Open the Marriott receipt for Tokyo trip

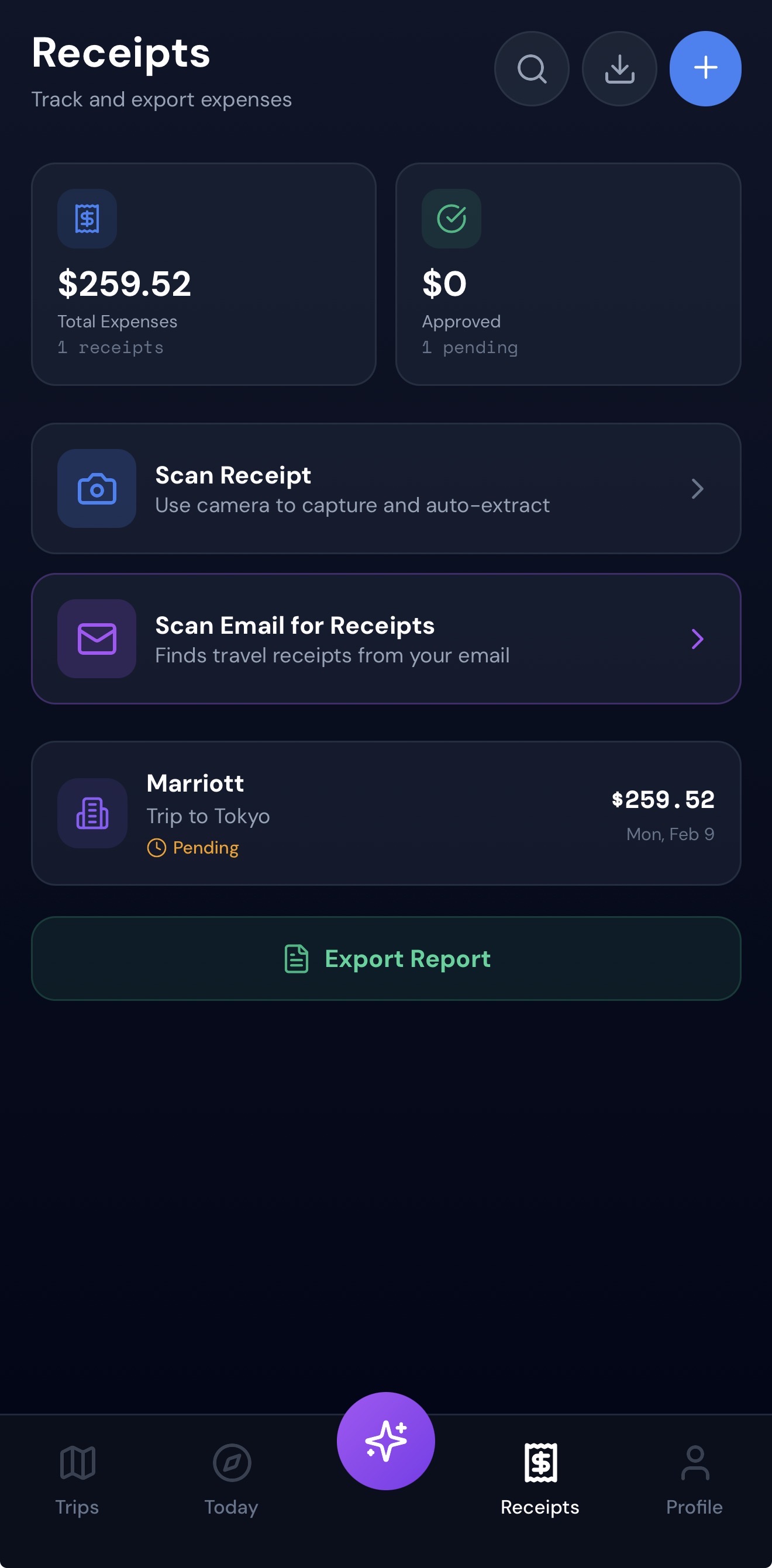click(386, 813)
